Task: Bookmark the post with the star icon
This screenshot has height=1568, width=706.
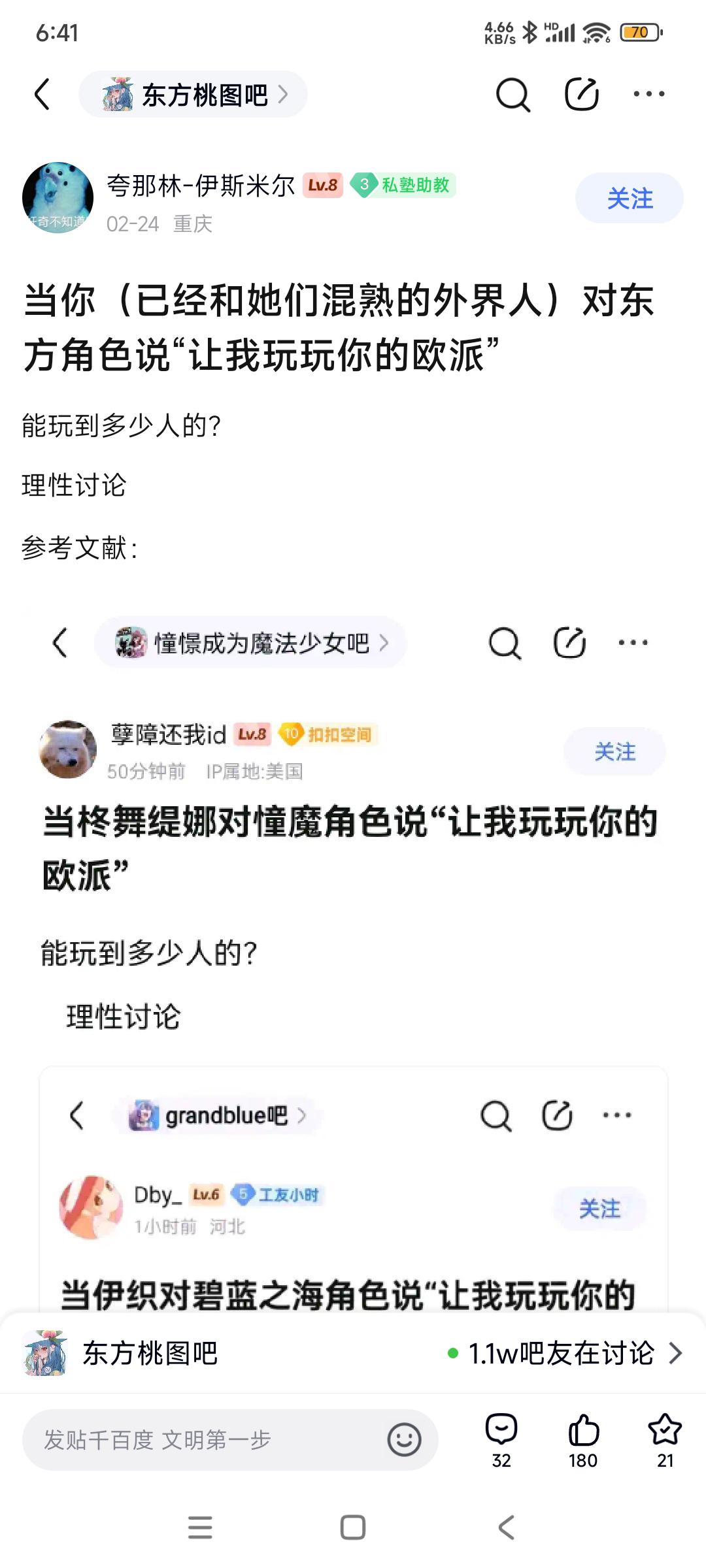Action: [665, 1439]
